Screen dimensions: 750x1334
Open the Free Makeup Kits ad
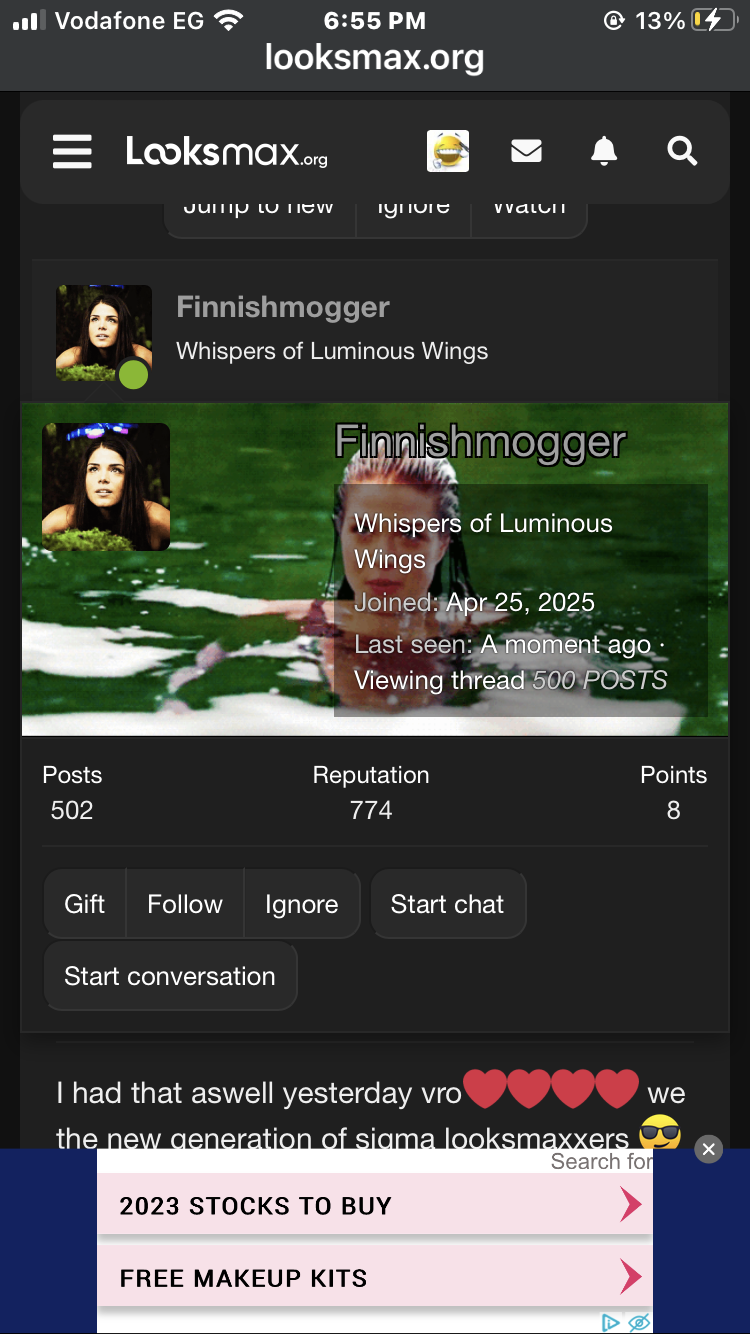[x=375, y=1277]
